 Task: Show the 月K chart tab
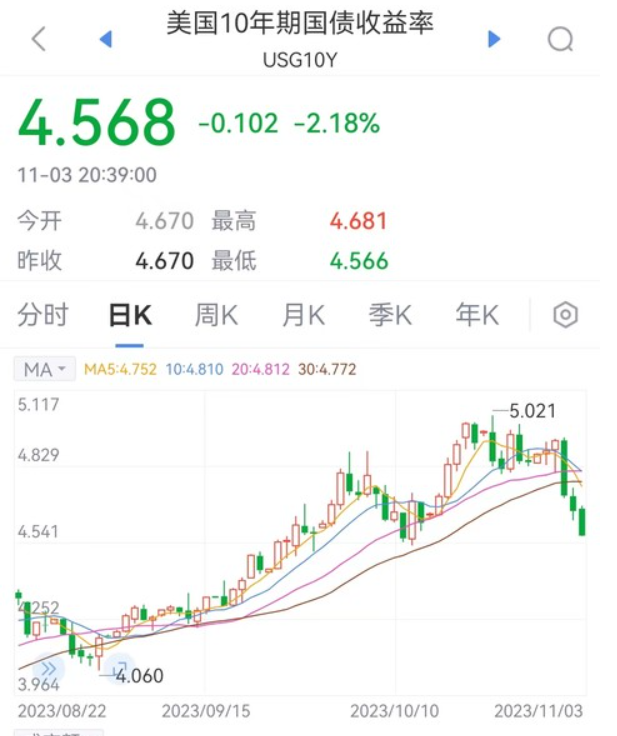click(x=303, y=316)
